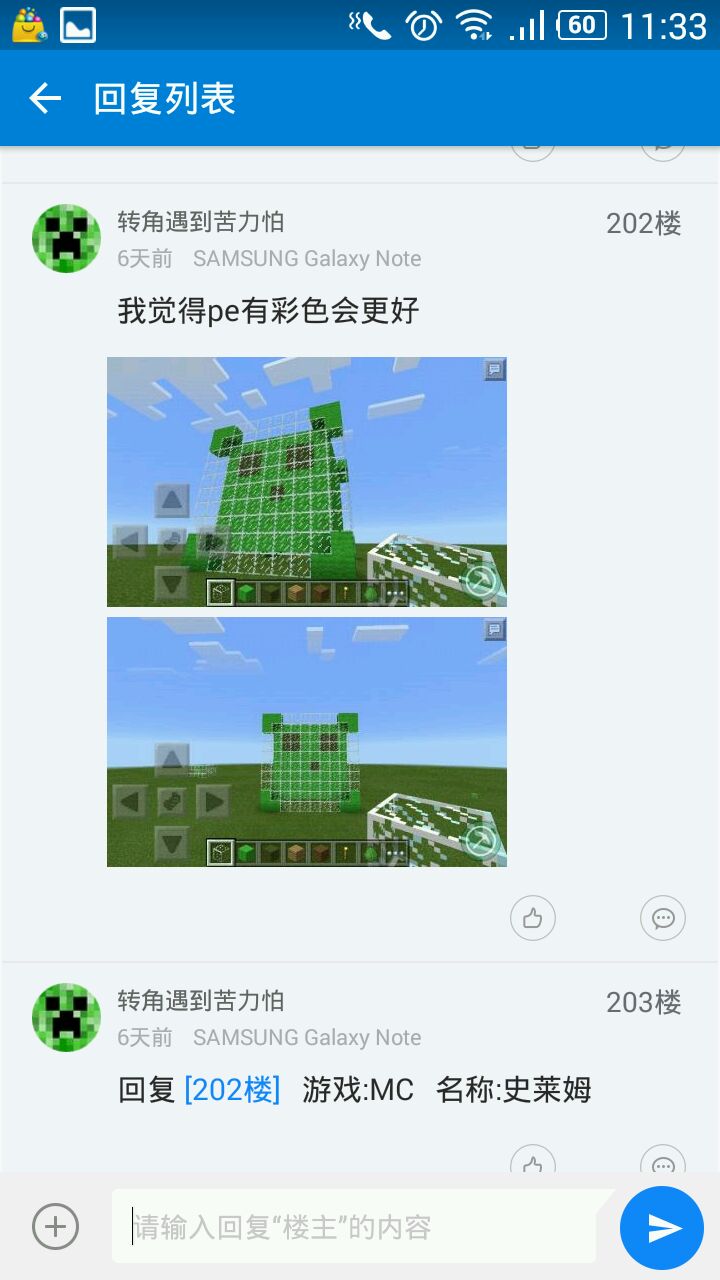This screenshot has width=720, height=1280.
Task: Tap the plus icon for more attachments
Action: pos(55,1226)
